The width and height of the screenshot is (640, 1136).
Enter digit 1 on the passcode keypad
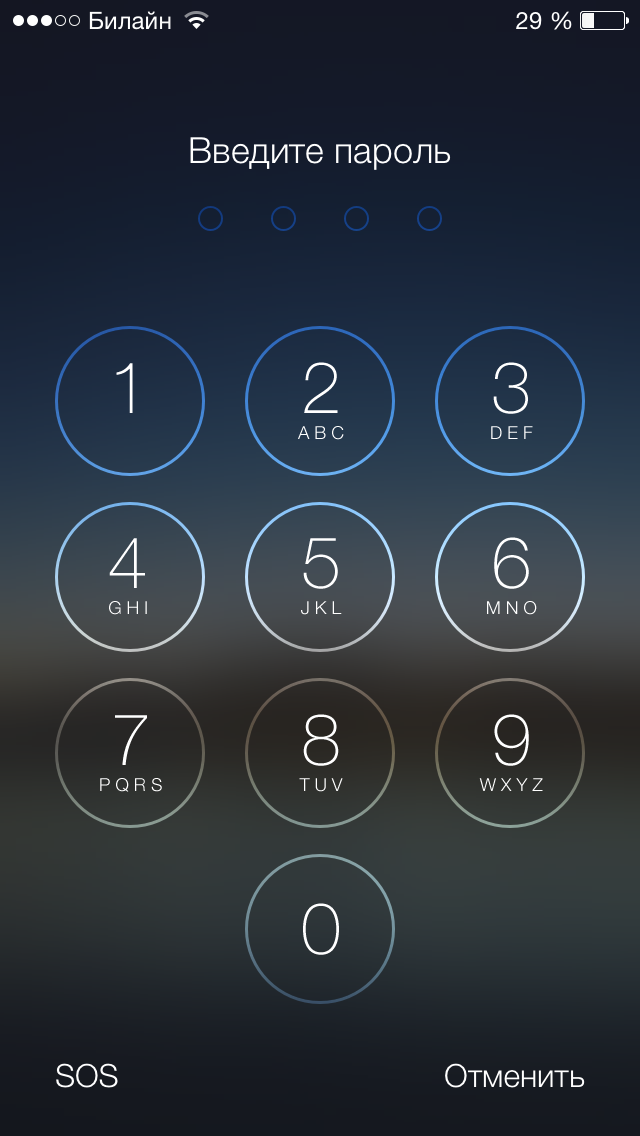pos(130,401)
